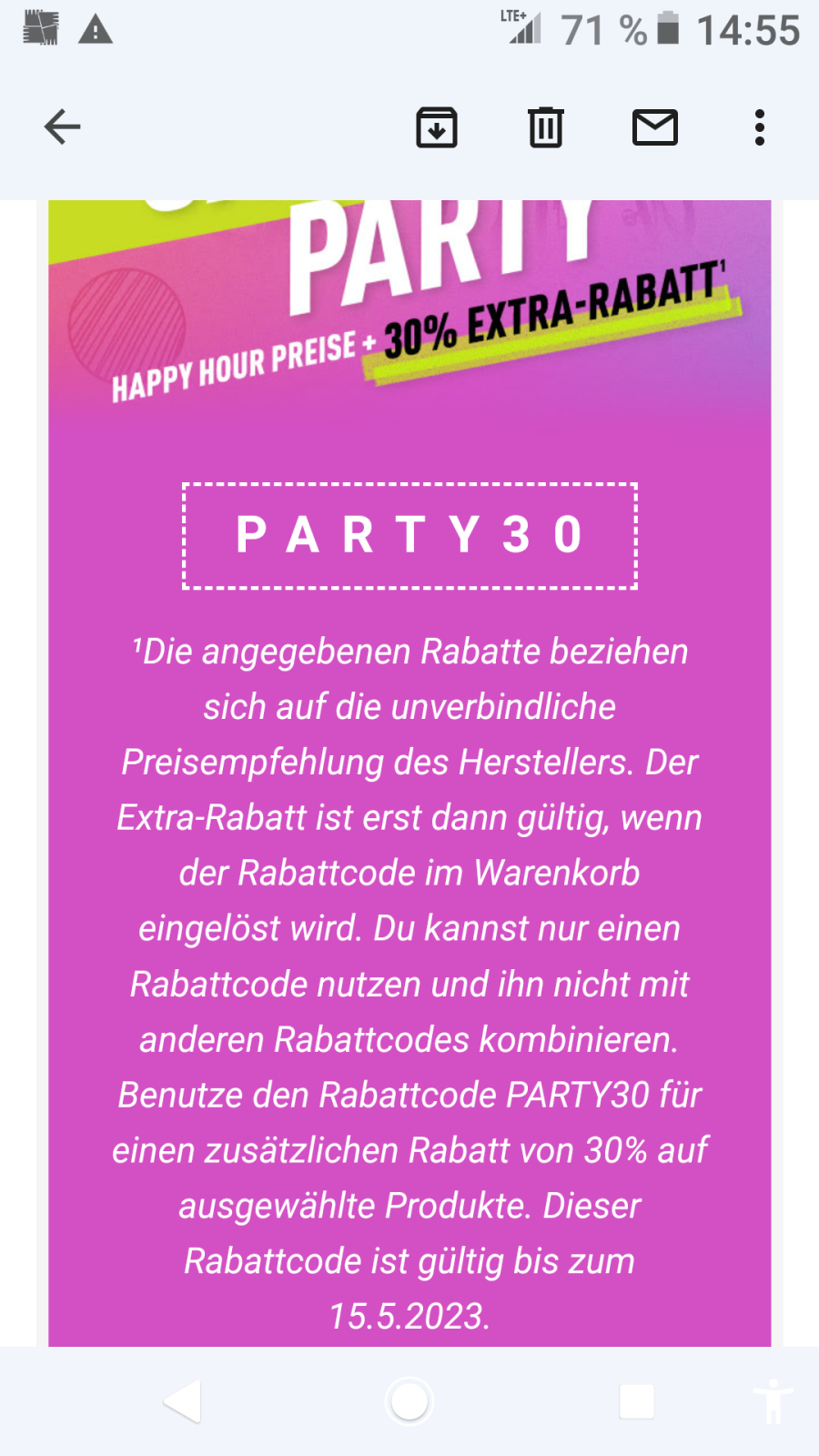
Task: Tap the system back button
Action: point(182,1401)
